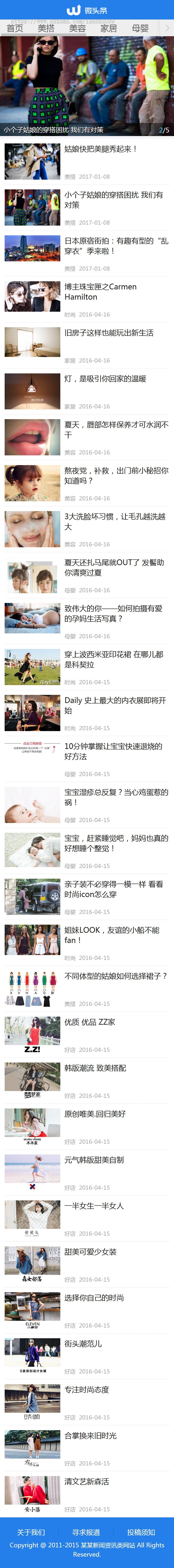Open 韩版潮流 致美搭配 item
174x1568 pixels.
[96, 1068]
